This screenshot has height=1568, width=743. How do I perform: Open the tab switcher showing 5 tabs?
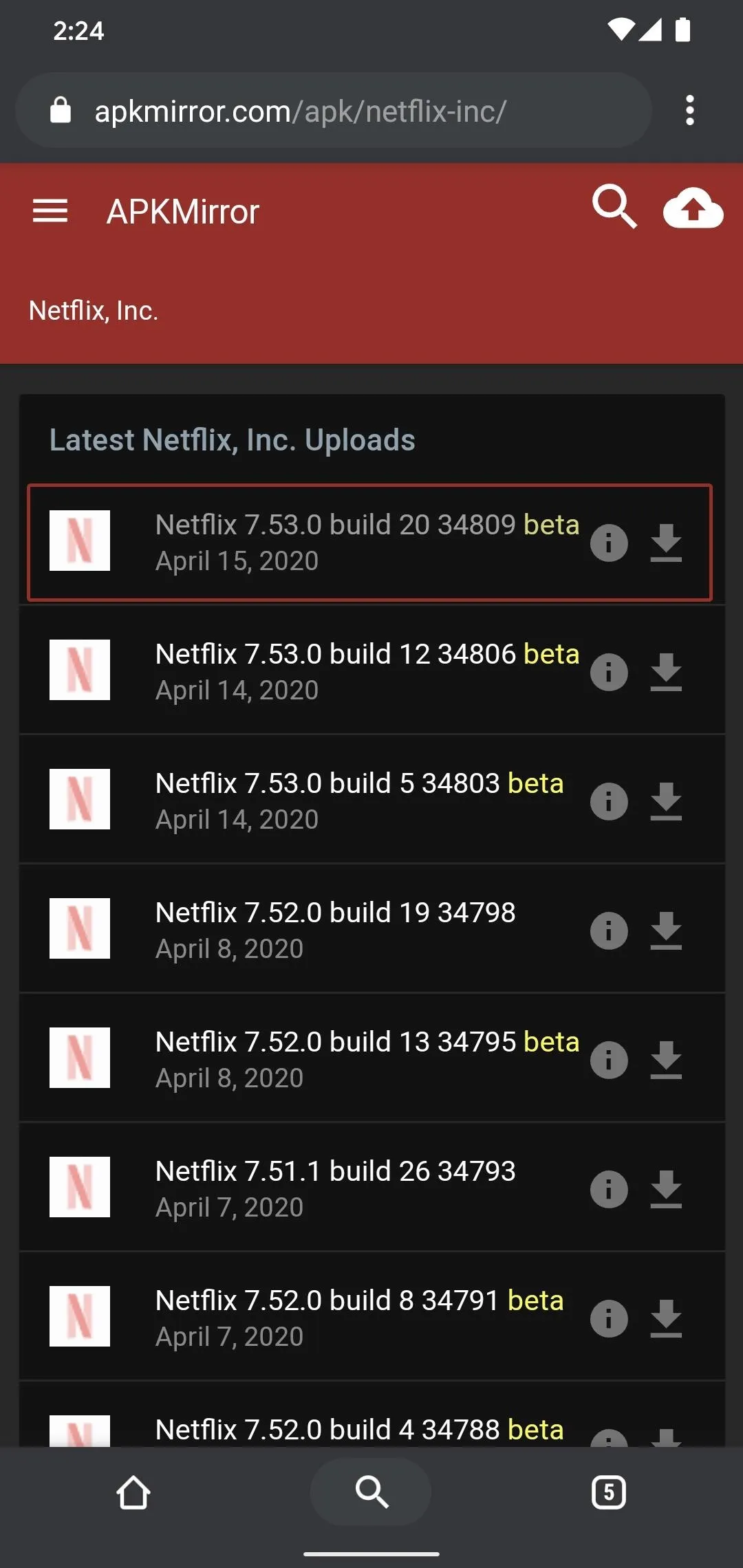tap(609, 1492)
